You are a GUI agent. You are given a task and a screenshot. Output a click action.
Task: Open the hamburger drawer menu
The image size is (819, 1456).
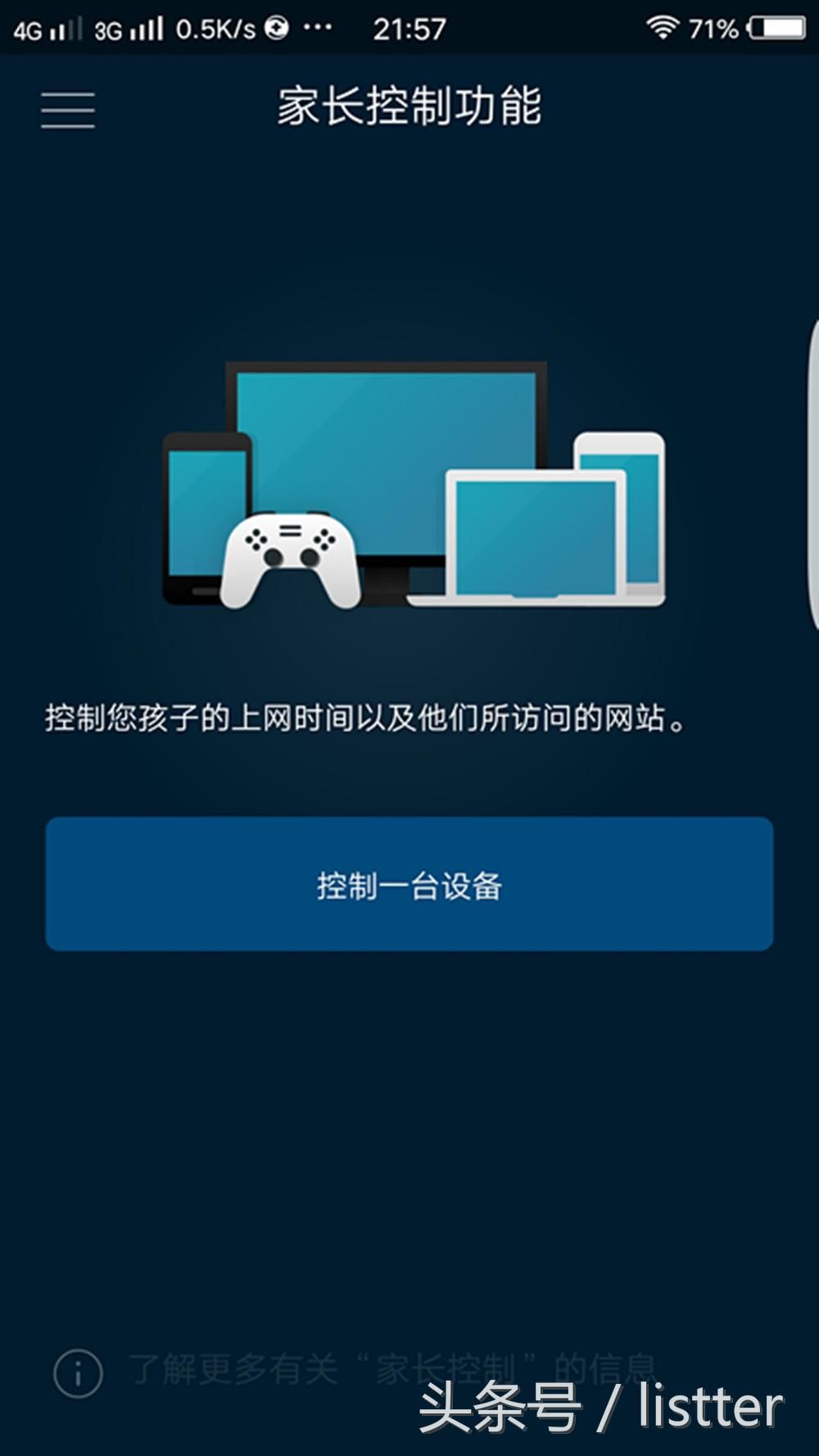[x=68, y=109]
